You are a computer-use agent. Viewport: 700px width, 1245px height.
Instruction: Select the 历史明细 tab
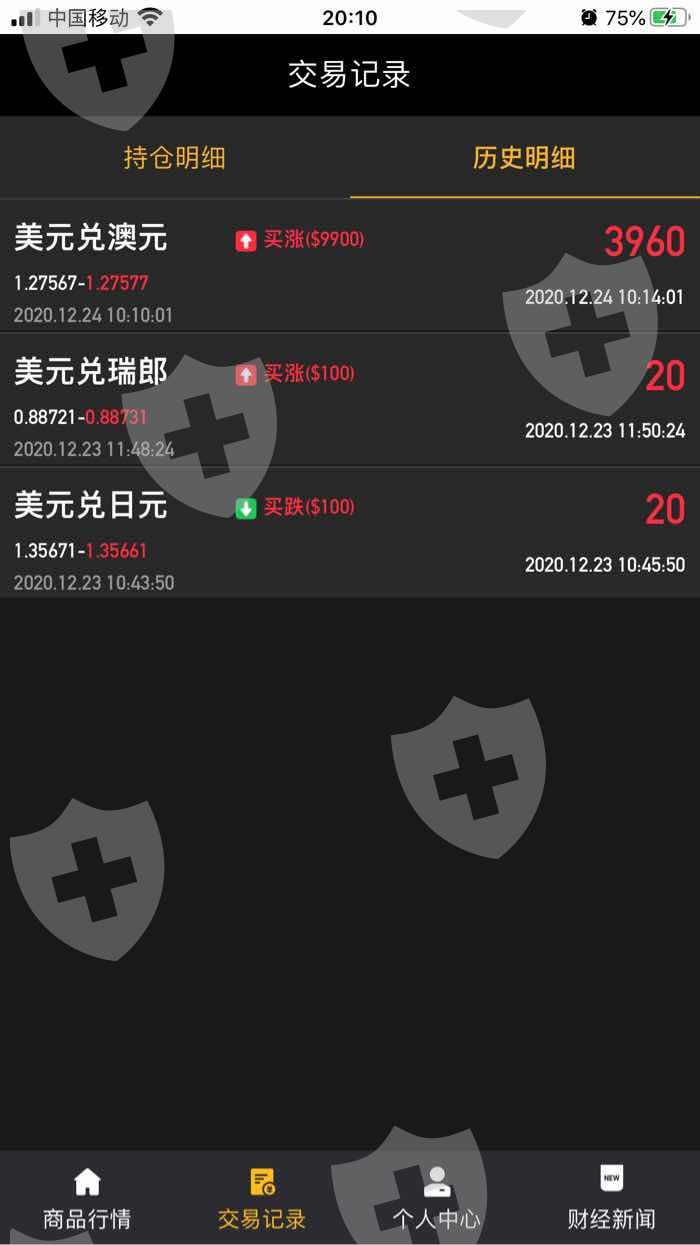525,158
